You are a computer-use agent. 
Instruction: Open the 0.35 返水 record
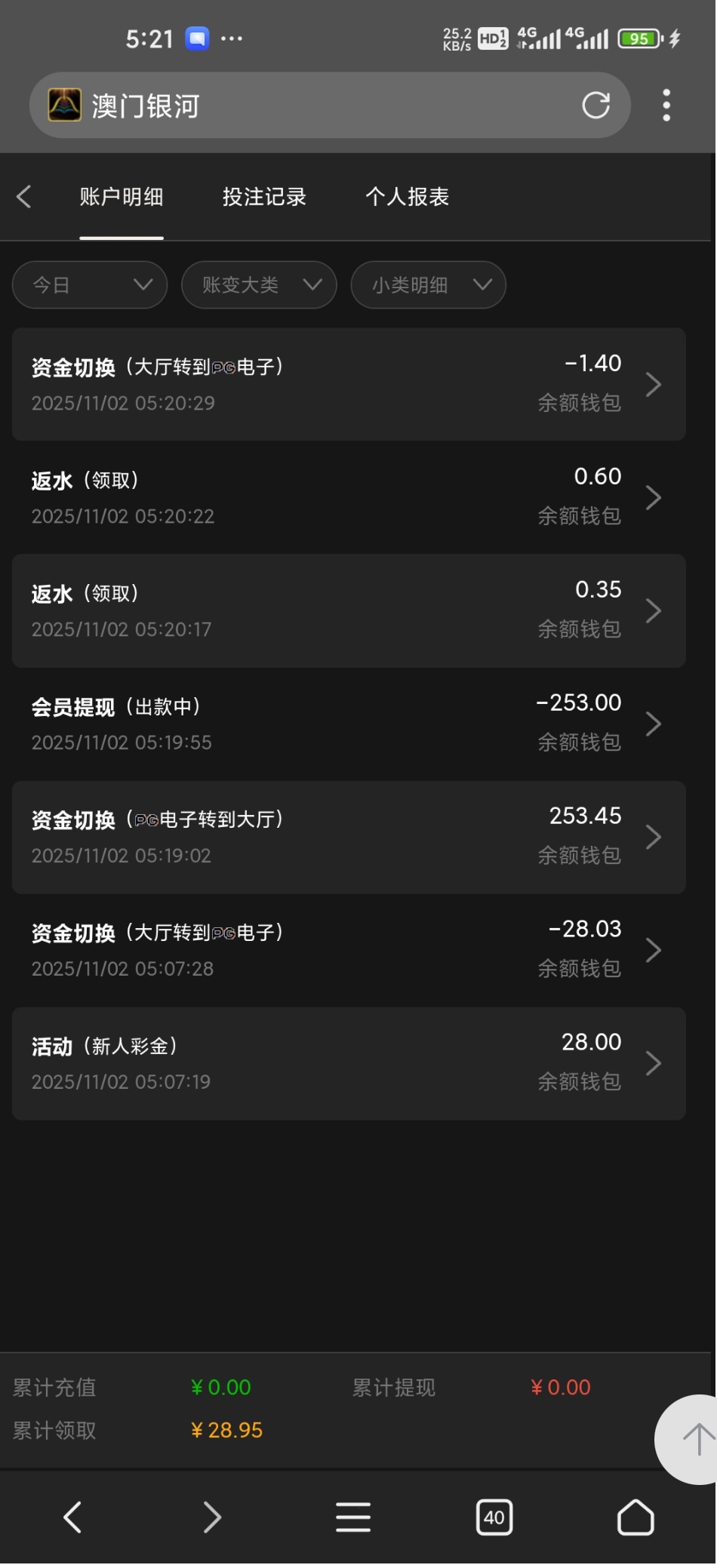[x=349, y=610]
